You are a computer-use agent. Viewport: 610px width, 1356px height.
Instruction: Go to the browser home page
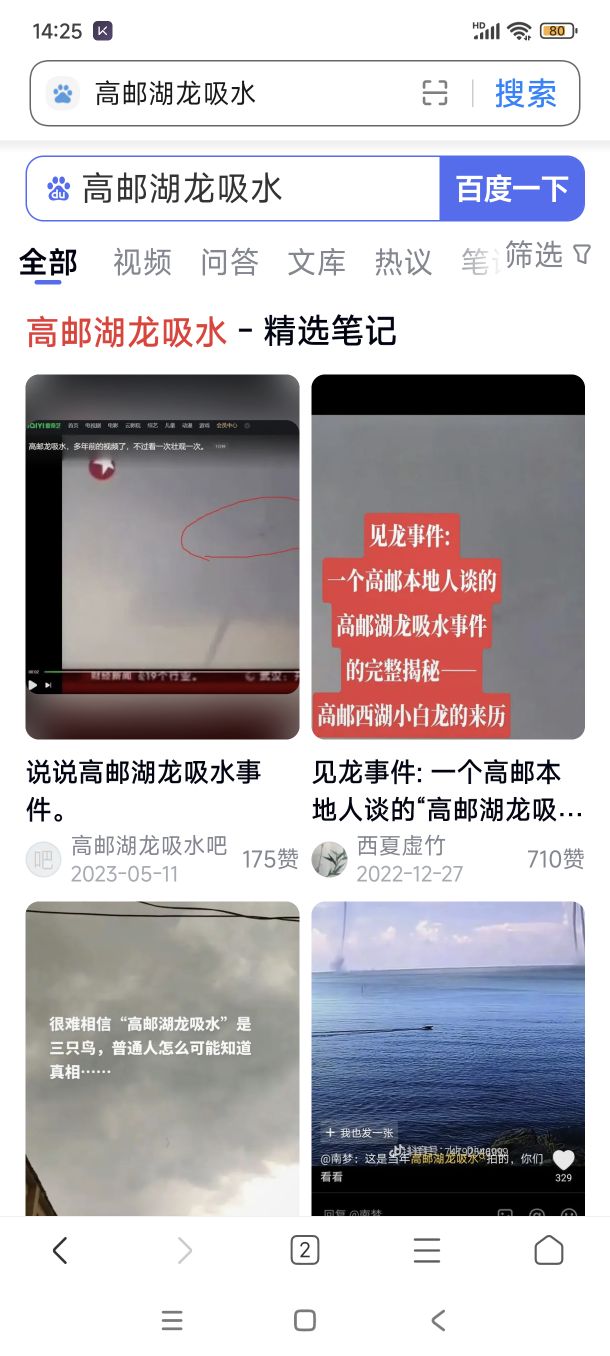[x=549, y=1250]
